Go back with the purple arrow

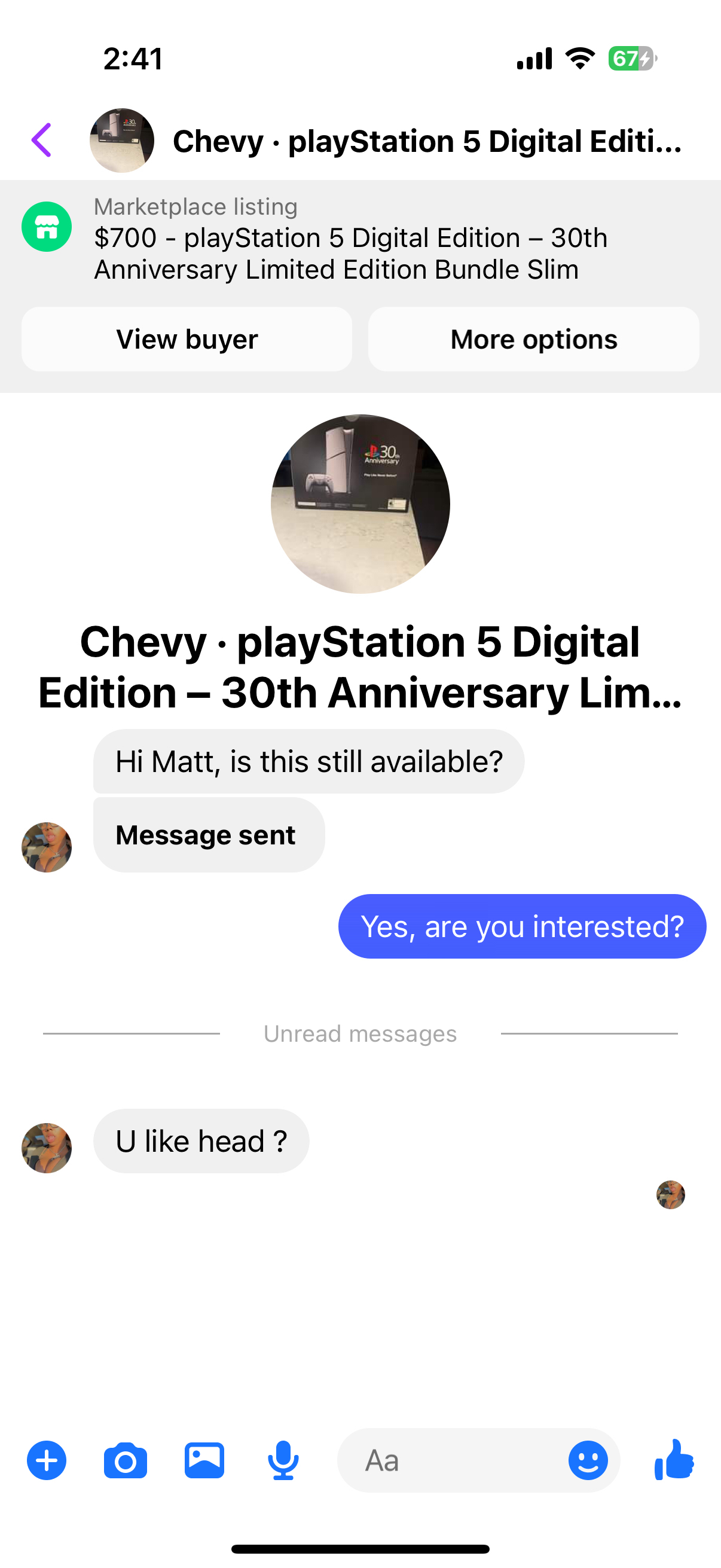(x=42, y=141)
